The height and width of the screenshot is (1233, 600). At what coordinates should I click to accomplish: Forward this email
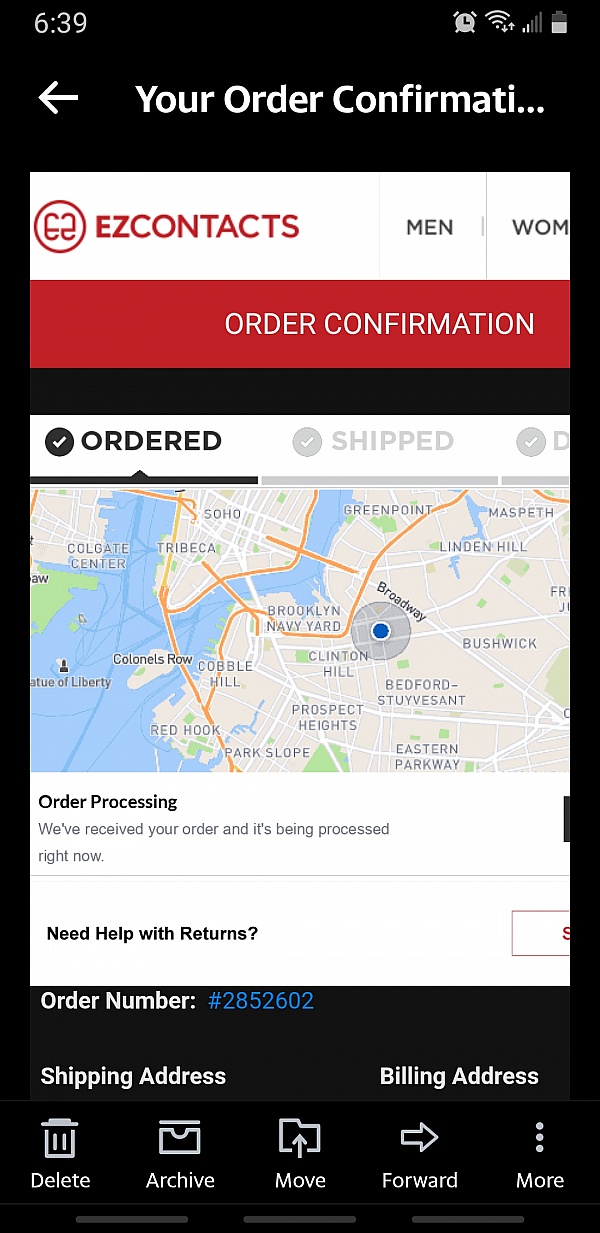(x=420, y=1153)
